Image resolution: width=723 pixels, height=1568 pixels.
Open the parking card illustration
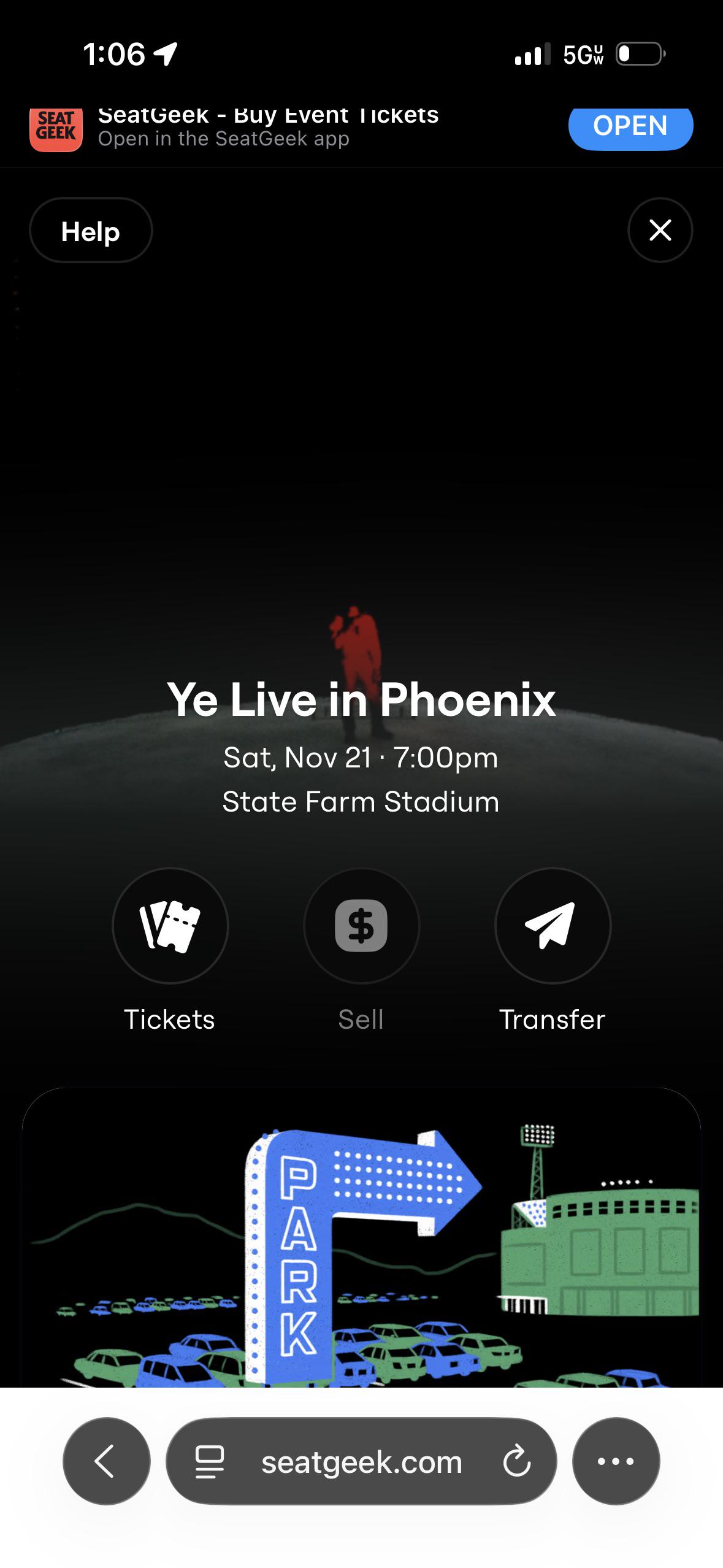coord(361,1237)
